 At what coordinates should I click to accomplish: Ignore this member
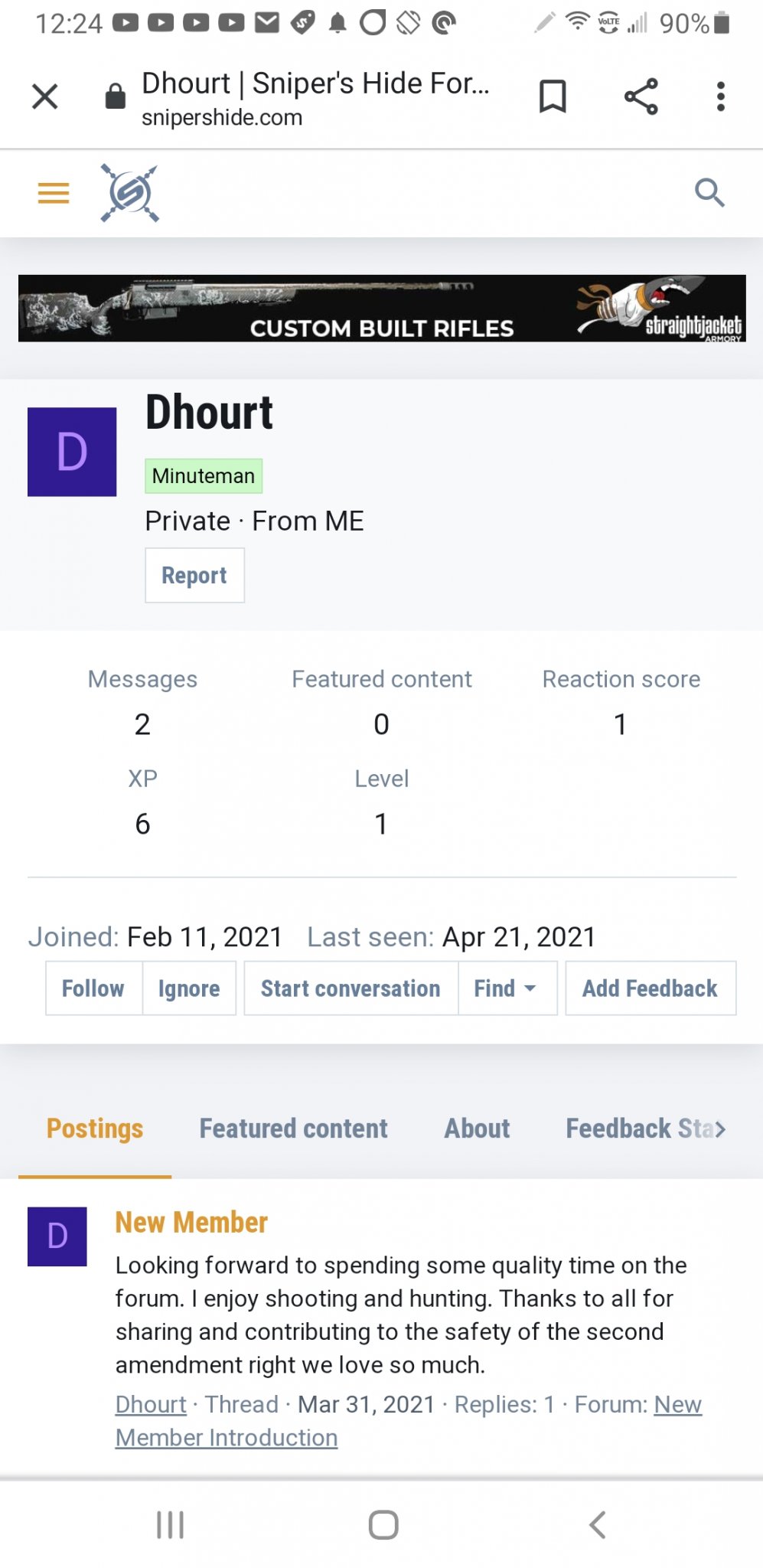pos(189,988)
